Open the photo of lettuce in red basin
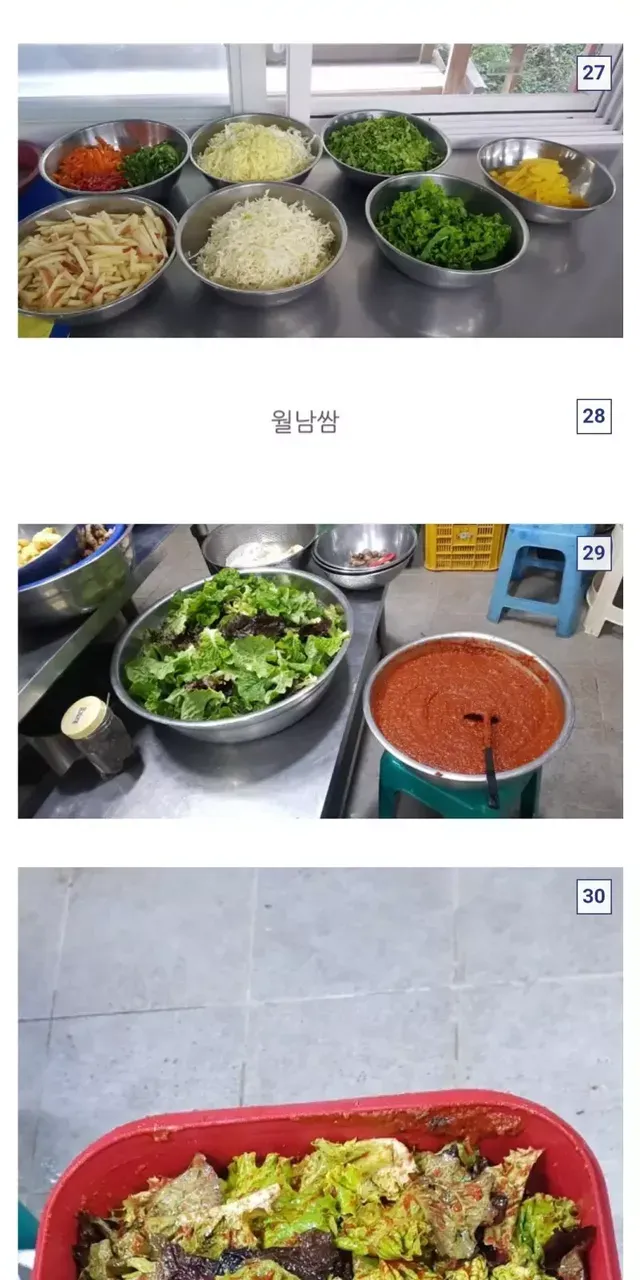The height and width of the screenshot is (1280, 640). coord(320,1073)
